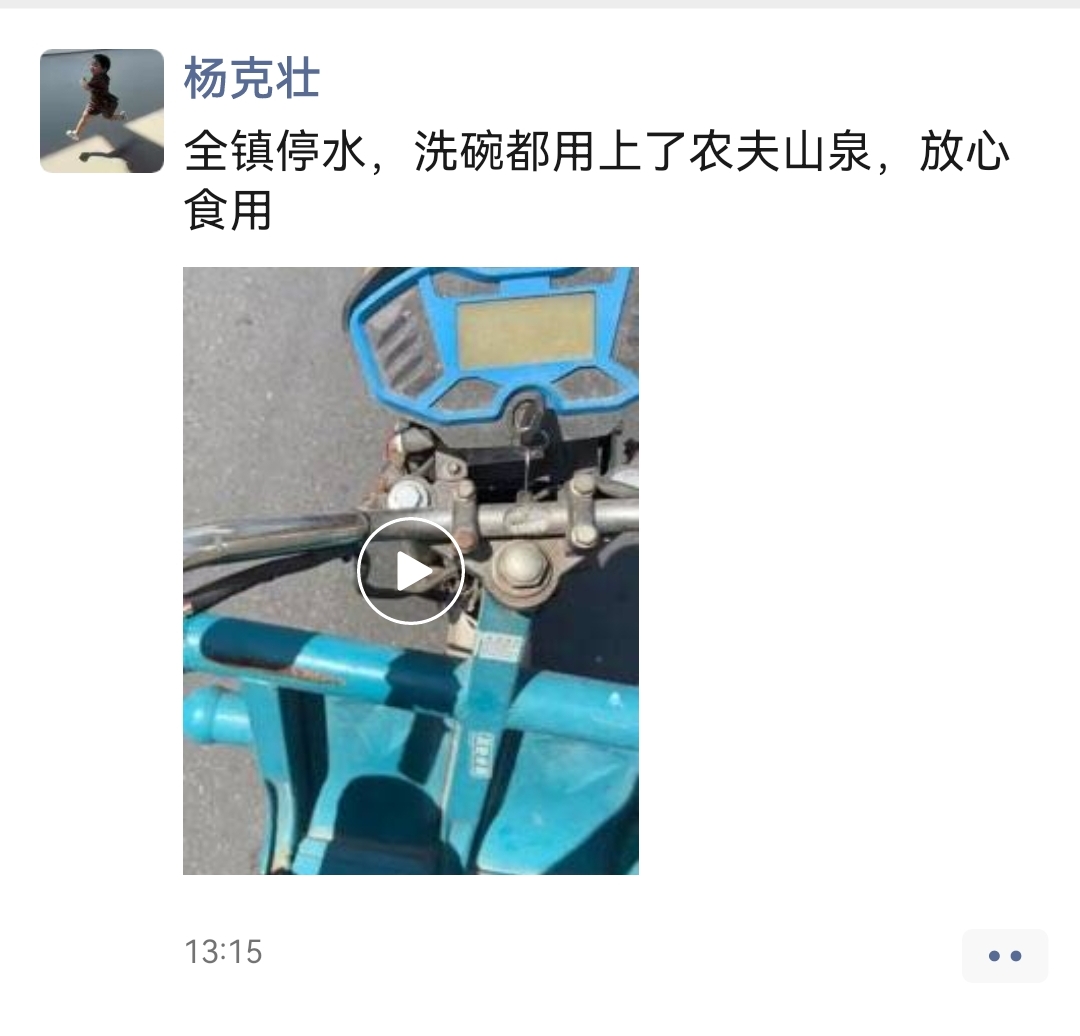Image resolution: width=1080 pixels, height=1036 pixels.
Task: Play the video in 杨克壮's post
Action: [410, 571]
